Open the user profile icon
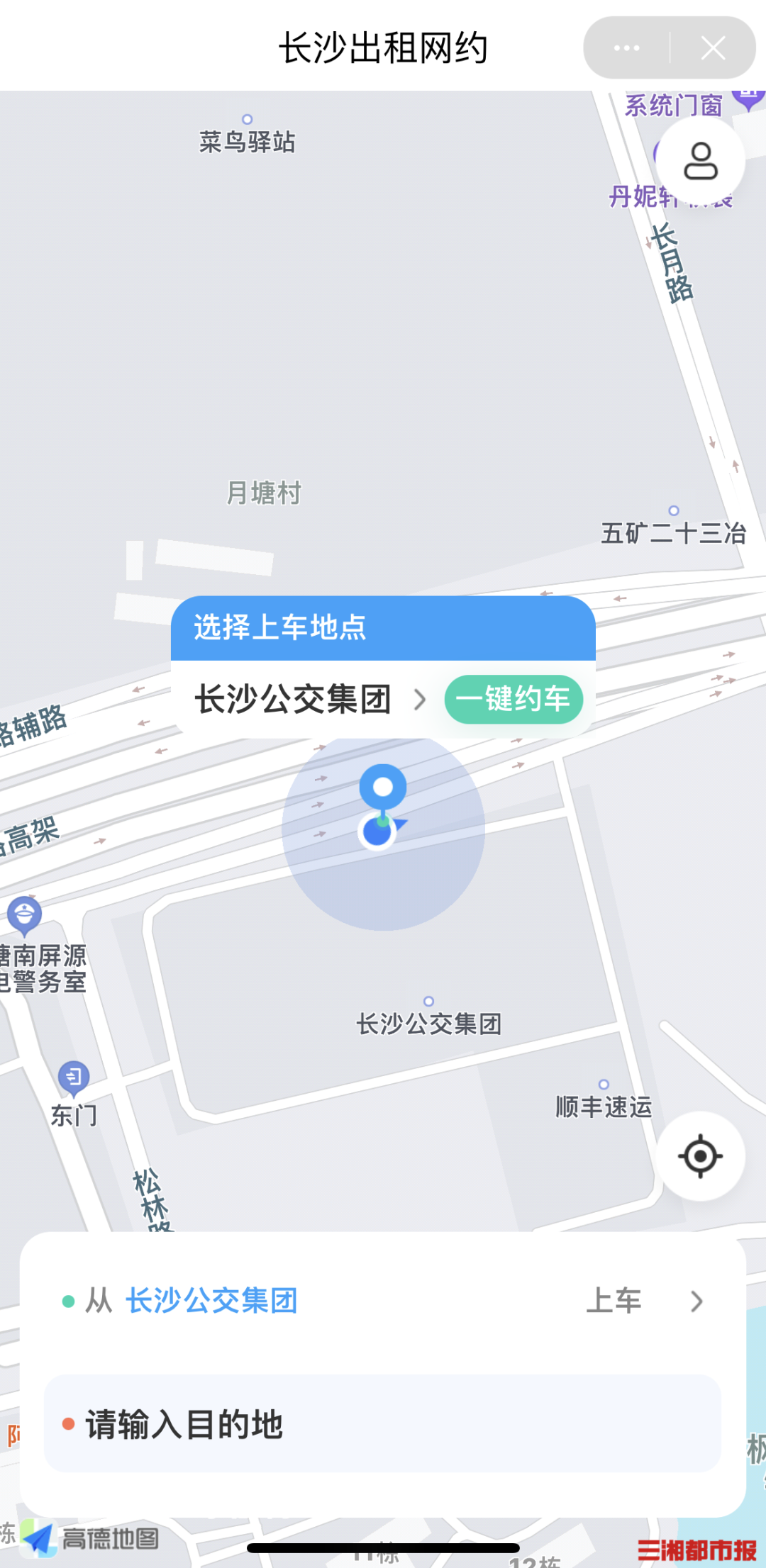Screen dimensions: 766x1568 (700, 161)
